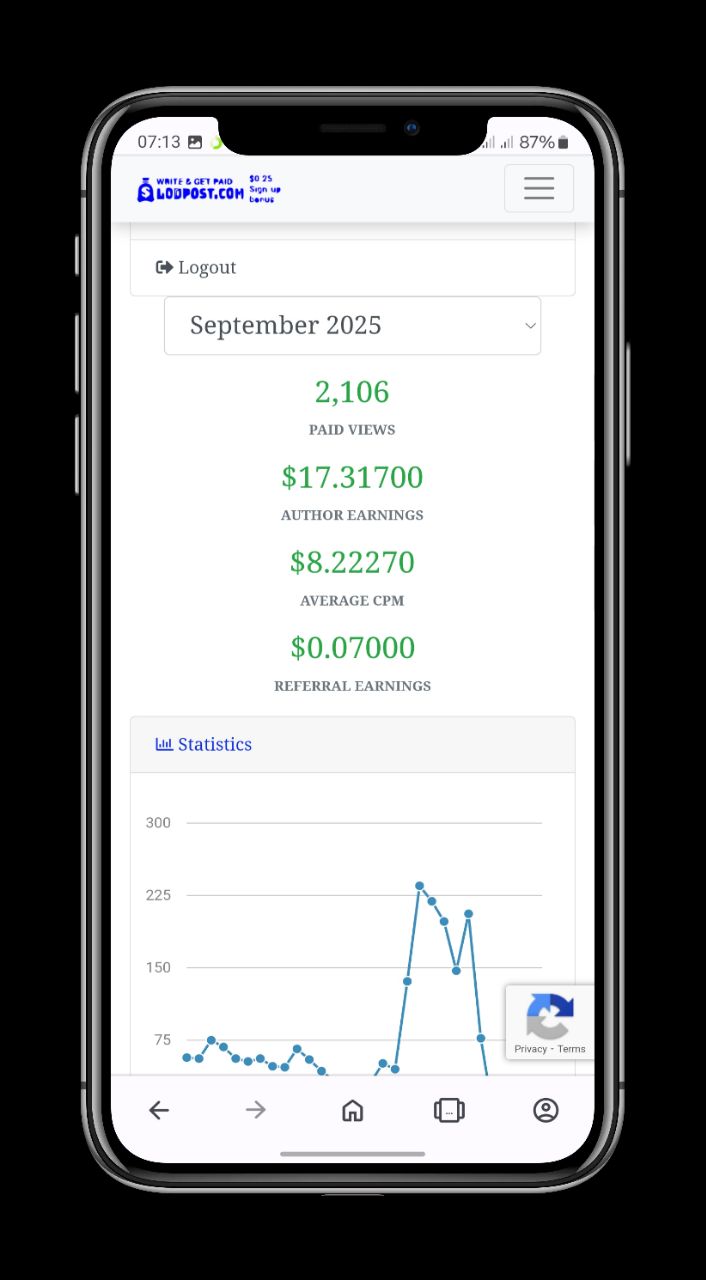Go back with the browser back arrow
The height and width of the screenshot is (1280, 706).
tap(159, 1110)
